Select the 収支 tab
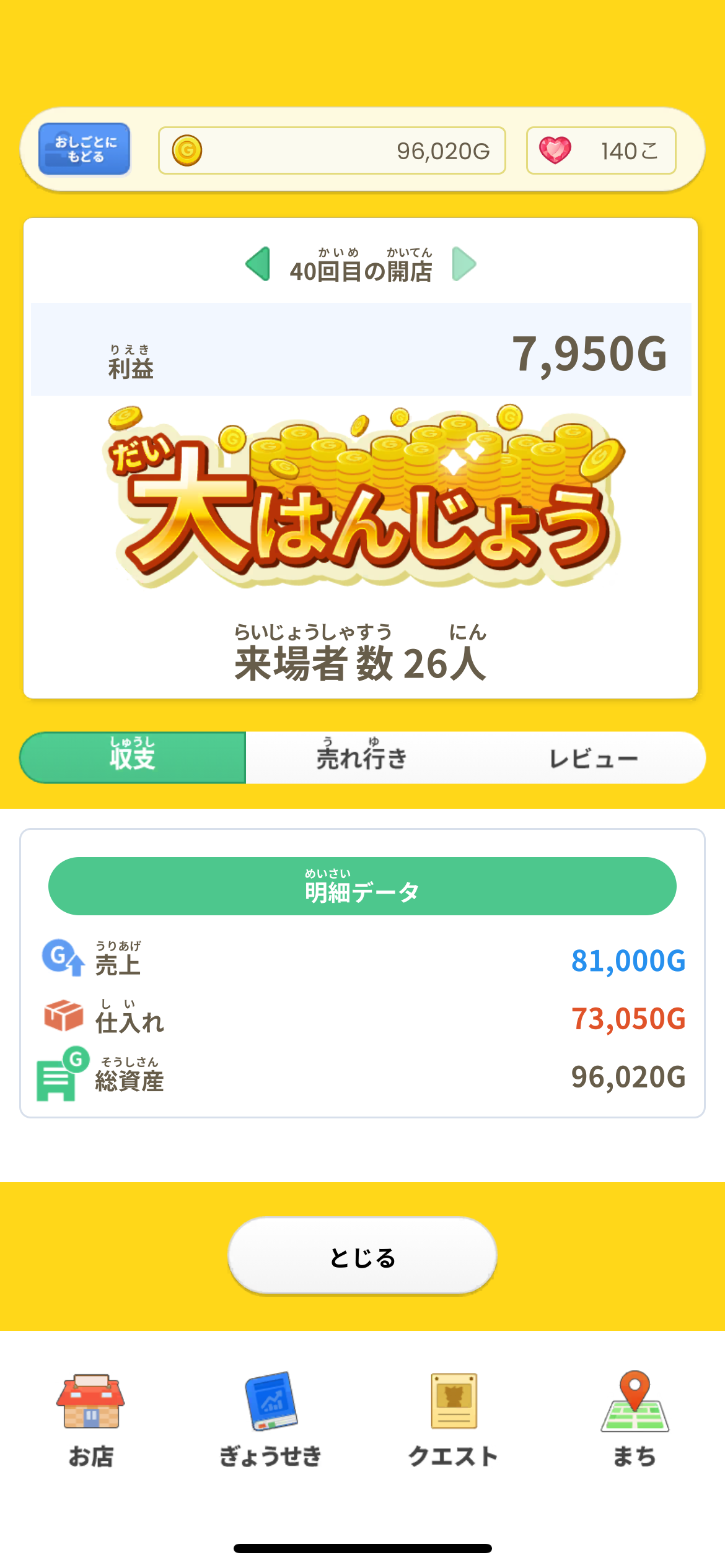725x1568 pixels. tap(133, 757)
